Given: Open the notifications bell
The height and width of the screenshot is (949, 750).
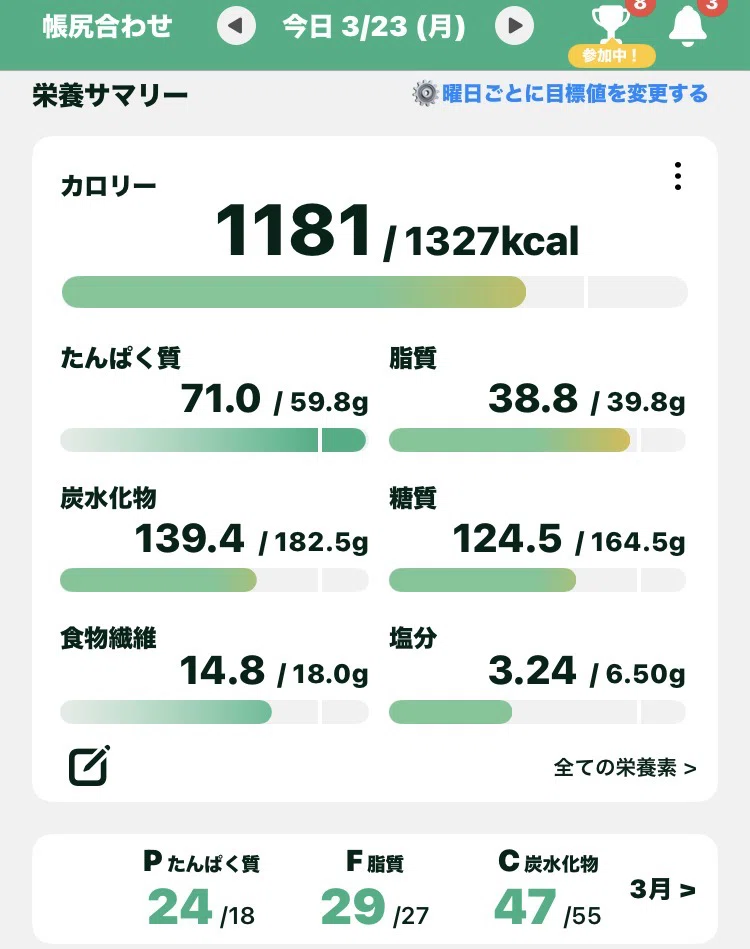Looking at the screenshot, I should coord(688,26).
